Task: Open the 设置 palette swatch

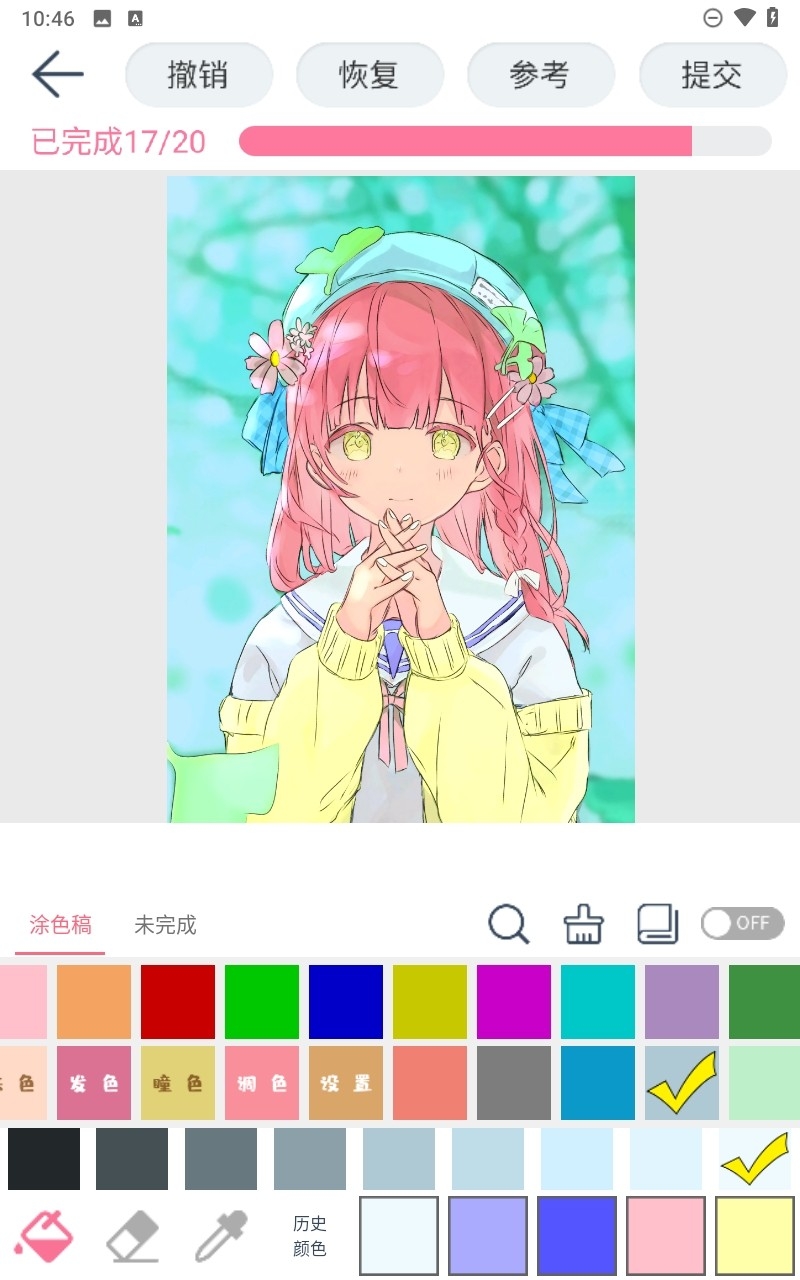Action: click(346, 1083)
